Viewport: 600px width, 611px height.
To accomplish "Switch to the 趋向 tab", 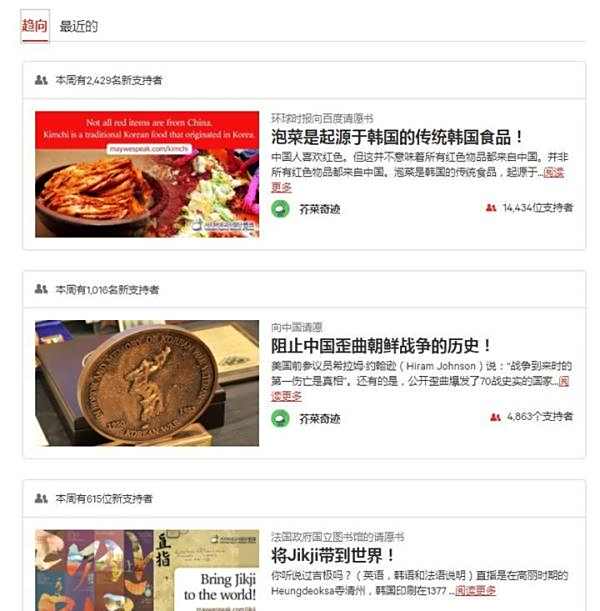I will coord(34,26).
